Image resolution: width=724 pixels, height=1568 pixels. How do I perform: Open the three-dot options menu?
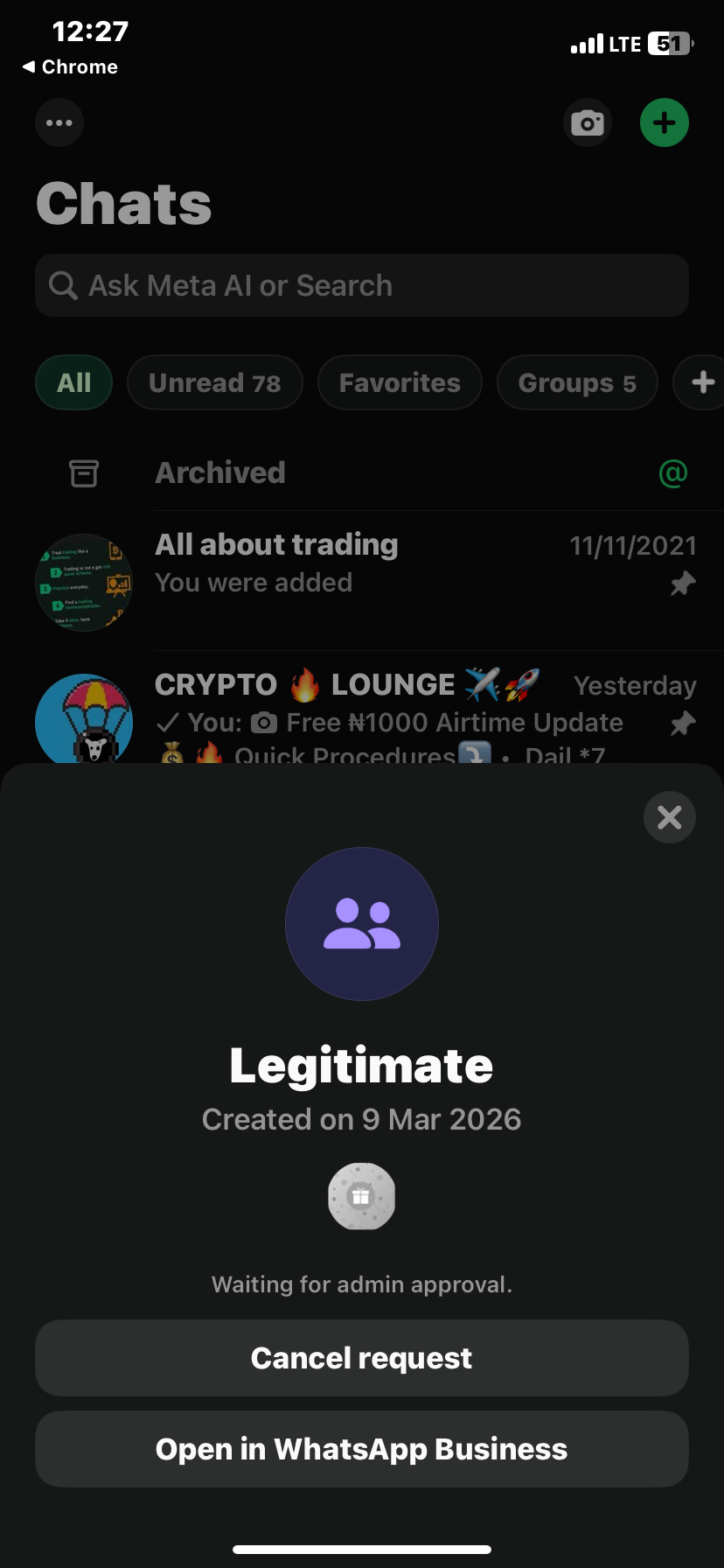59,122
